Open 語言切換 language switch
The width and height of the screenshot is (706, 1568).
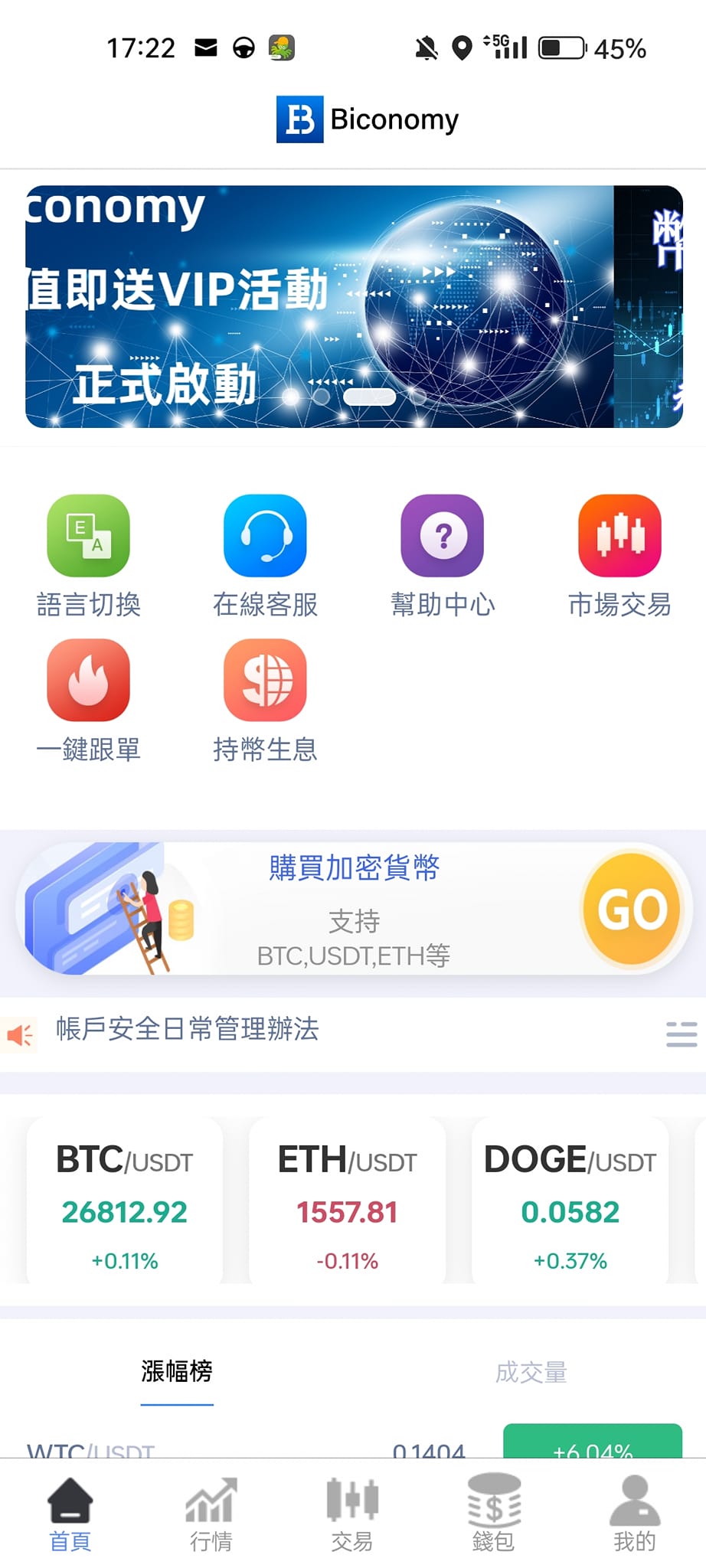88,536
